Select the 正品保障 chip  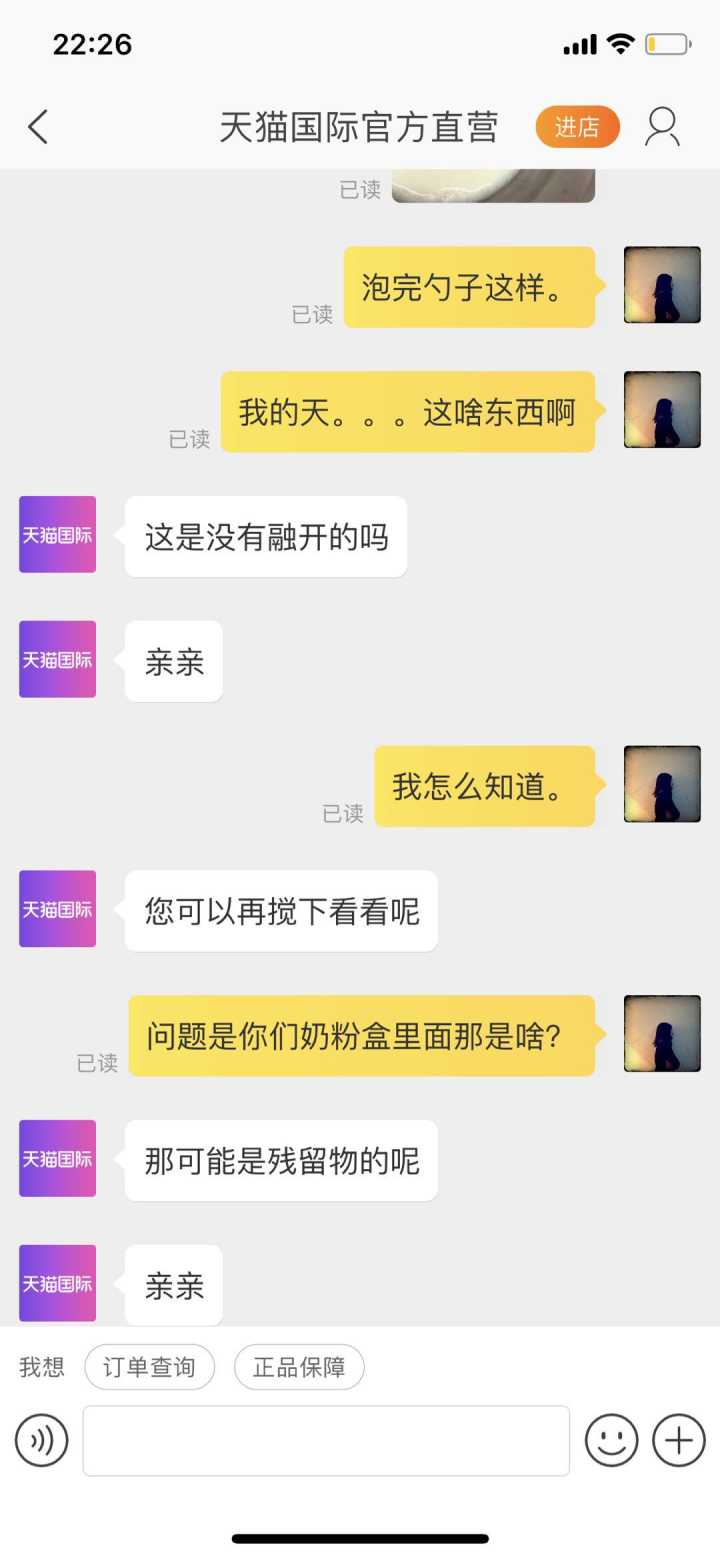click(x=299, y=1367)
